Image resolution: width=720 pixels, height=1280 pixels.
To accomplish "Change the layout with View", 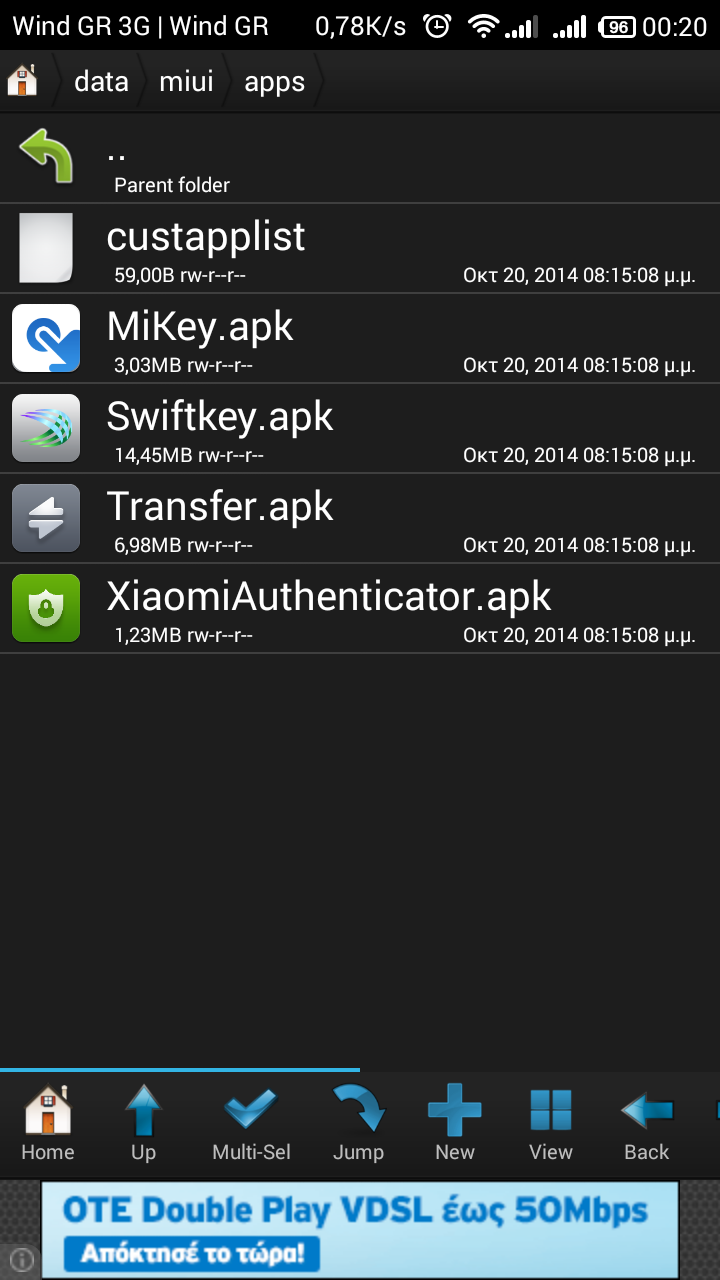I will [x=550, y=1124].
